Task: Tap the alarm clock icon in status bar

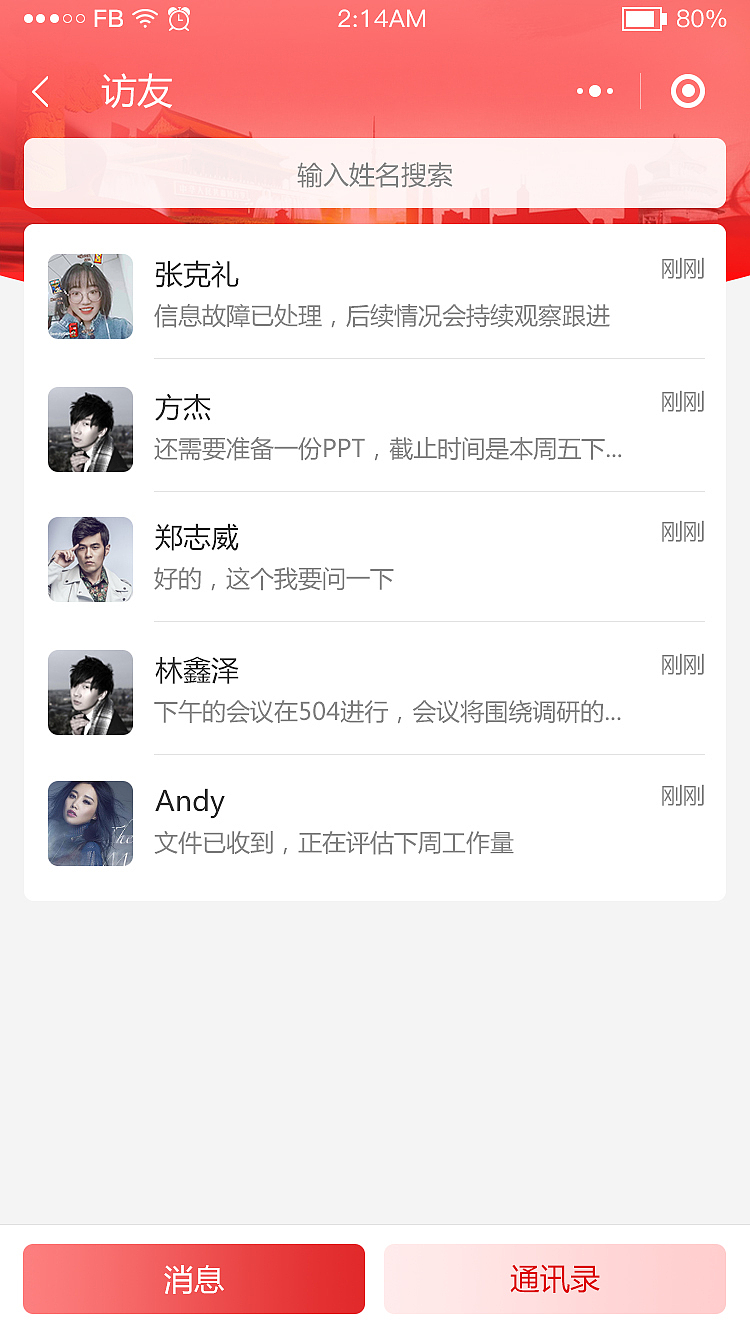Action: coord(179,17)
